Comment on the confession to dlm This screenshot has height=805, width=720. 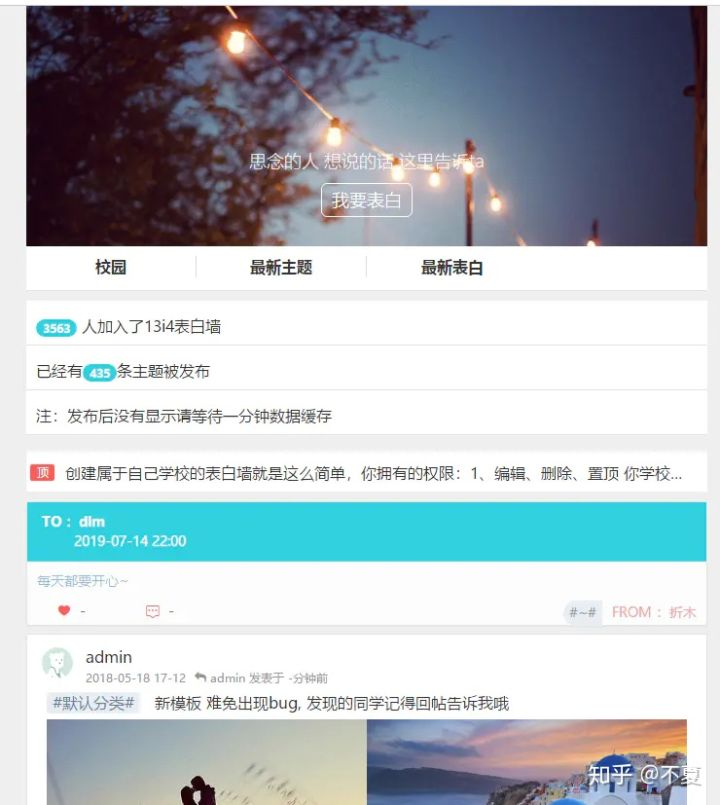tap(152, 611)
